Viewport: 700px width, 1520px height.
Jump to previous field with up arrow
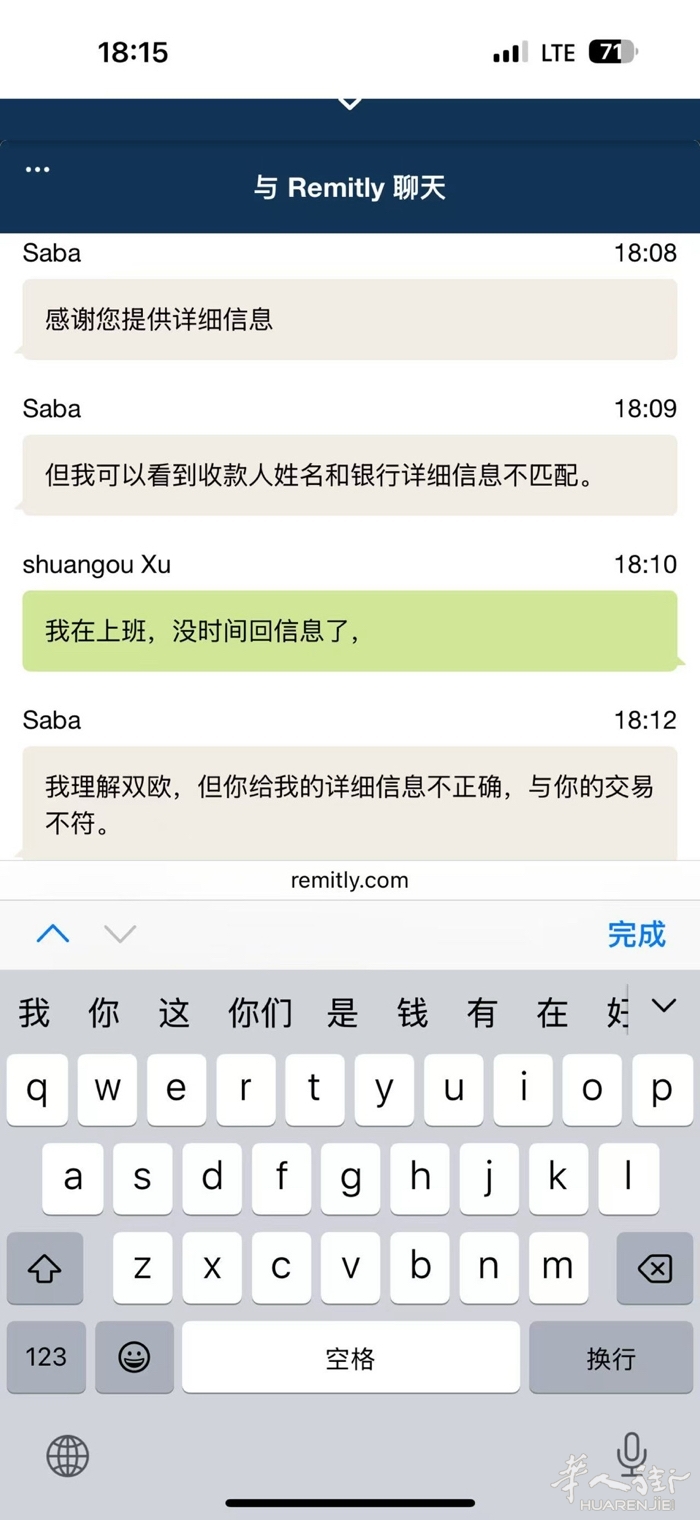click(53, 934)
